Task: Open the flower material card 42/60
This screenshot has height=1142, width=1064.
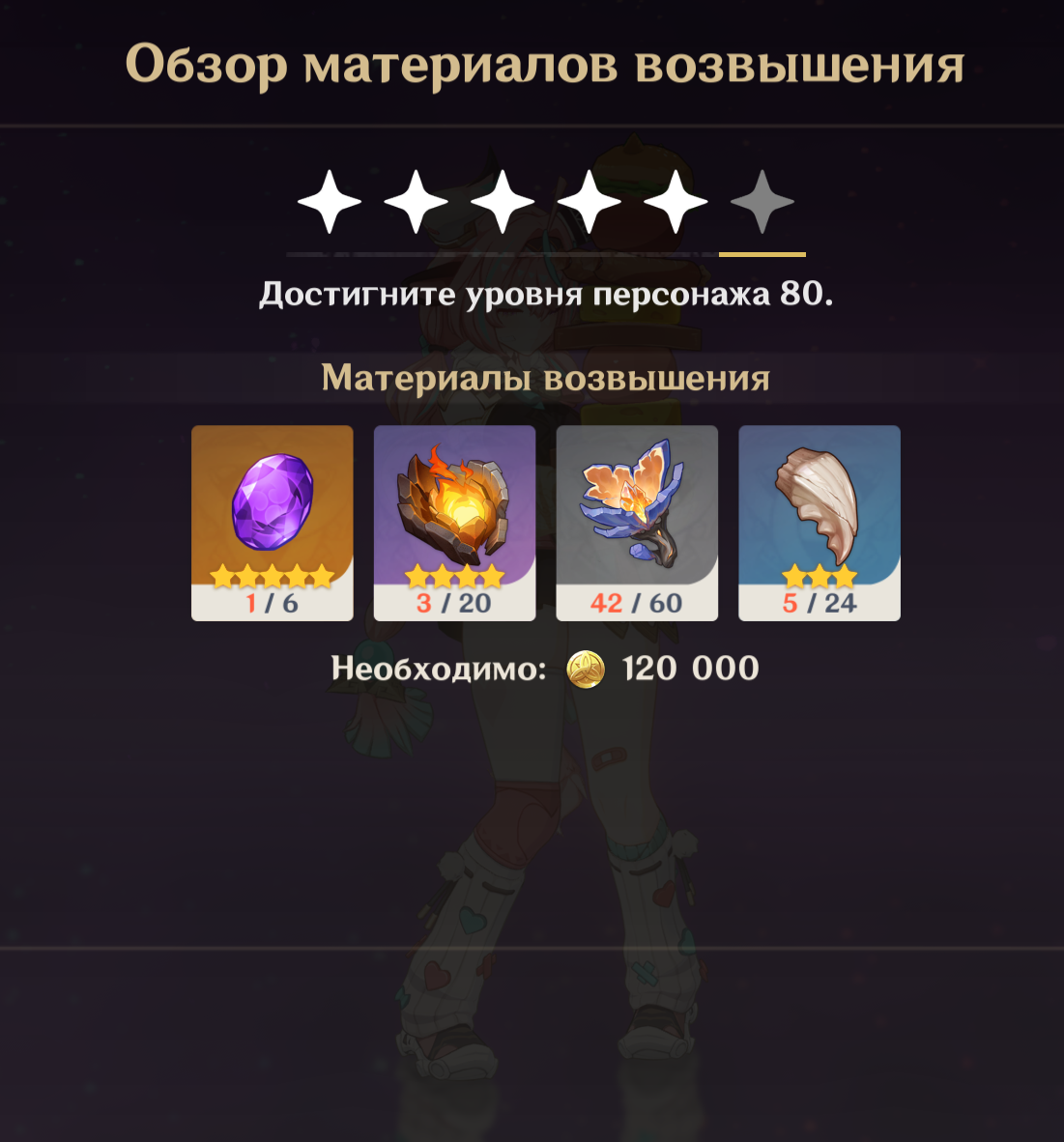Action: tap(637, 522)
